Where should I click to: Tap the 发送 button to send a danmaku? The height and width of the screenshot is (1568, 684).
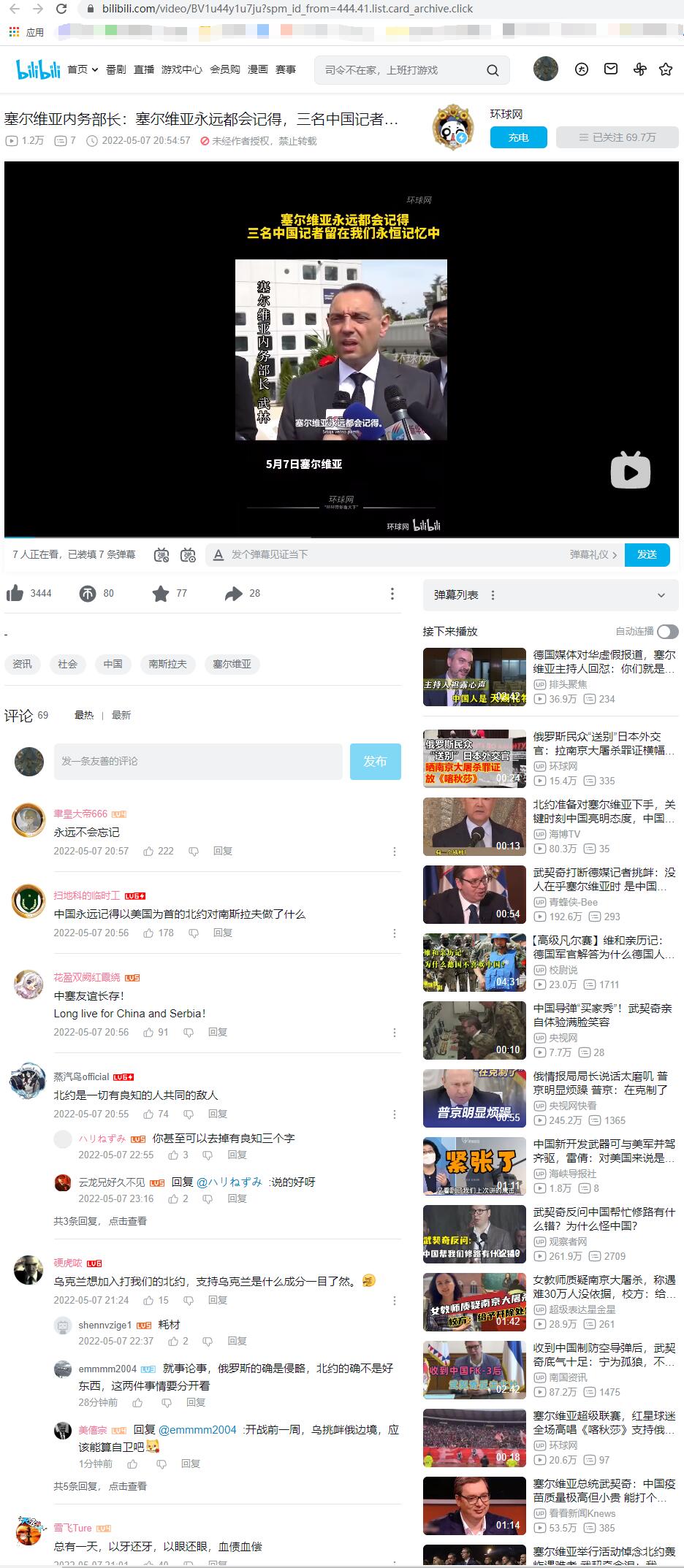coord(647,554)
